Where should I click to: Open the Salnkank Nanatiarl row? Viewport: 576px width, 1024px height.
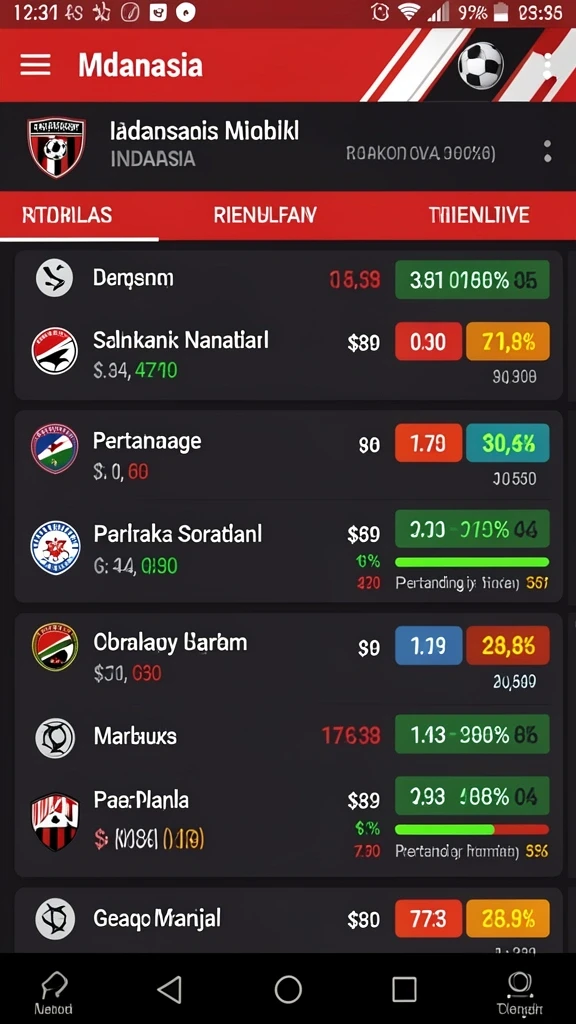click(x=288, y=355)
